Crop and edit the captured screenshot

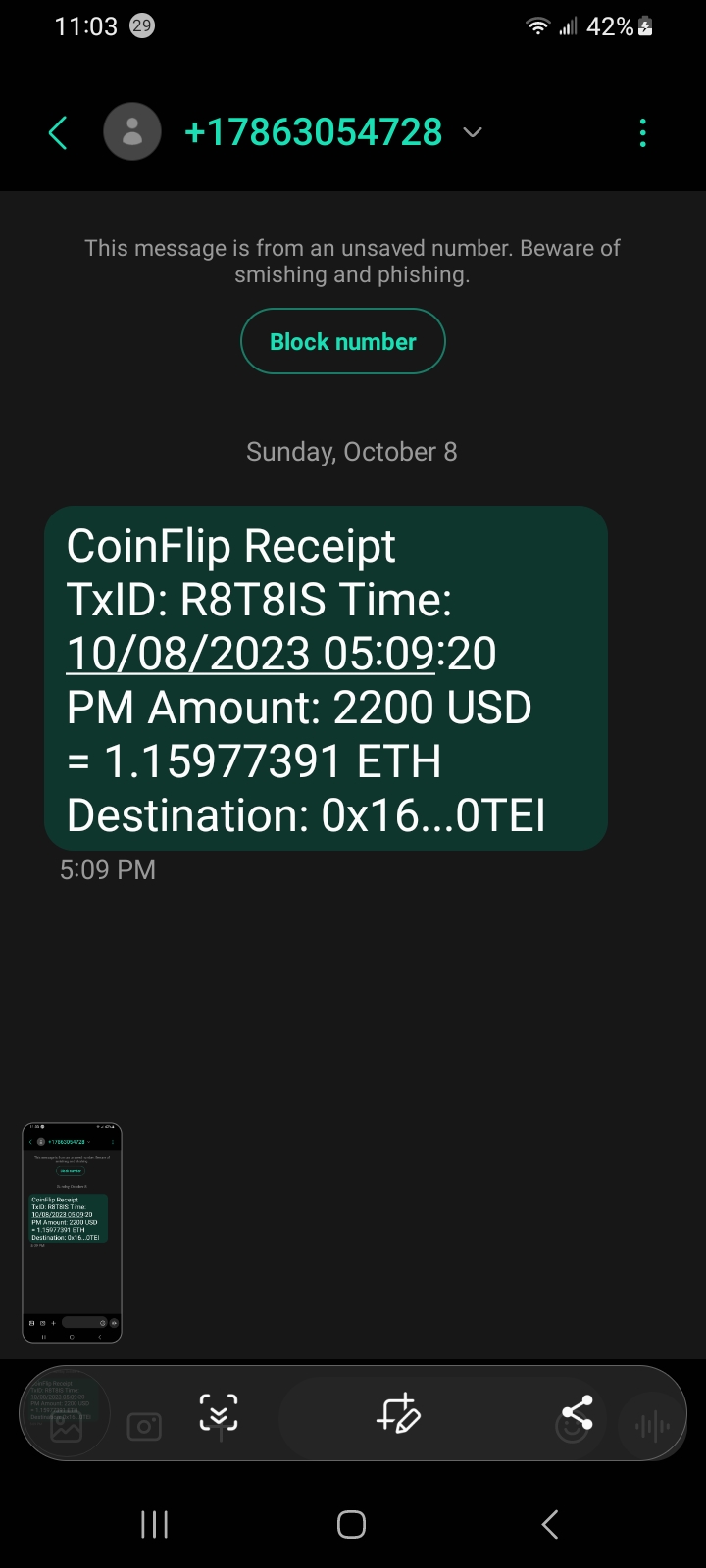(398, 1414)
